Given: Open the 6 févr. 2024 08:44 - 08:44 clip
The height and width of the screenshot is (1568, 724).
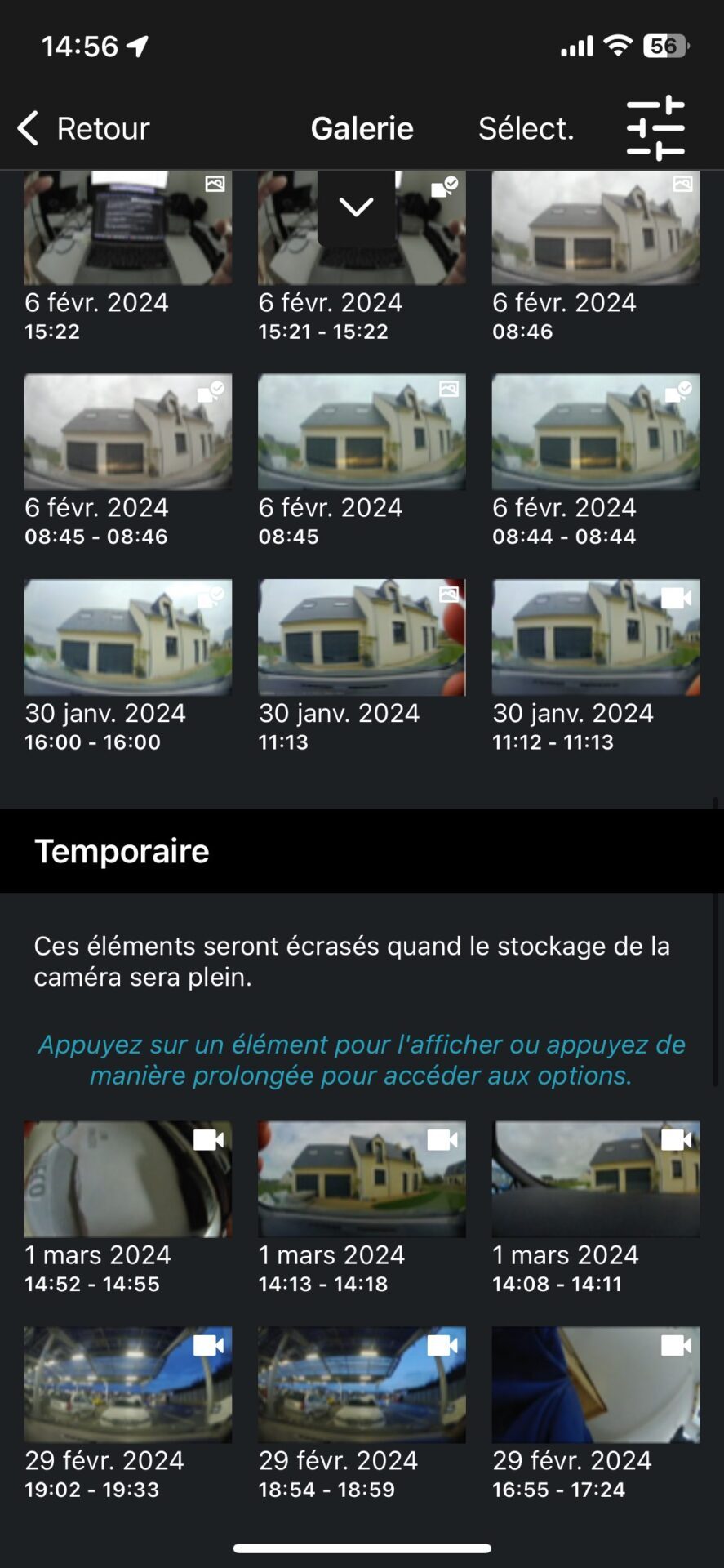Looking at the screenshot, I should tap(596, 432).
